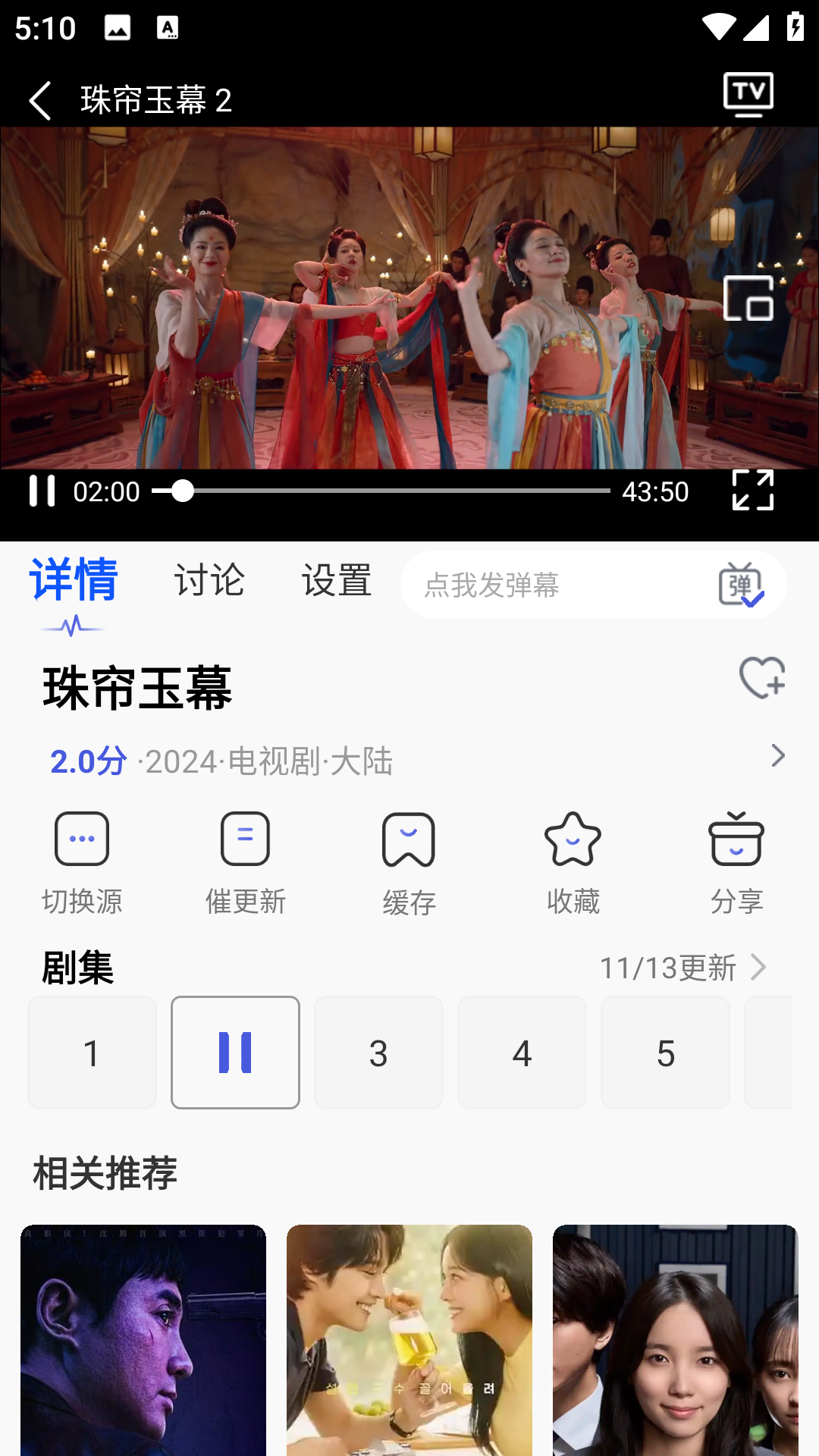Toggle the danmaku 弹 switch

741,585
